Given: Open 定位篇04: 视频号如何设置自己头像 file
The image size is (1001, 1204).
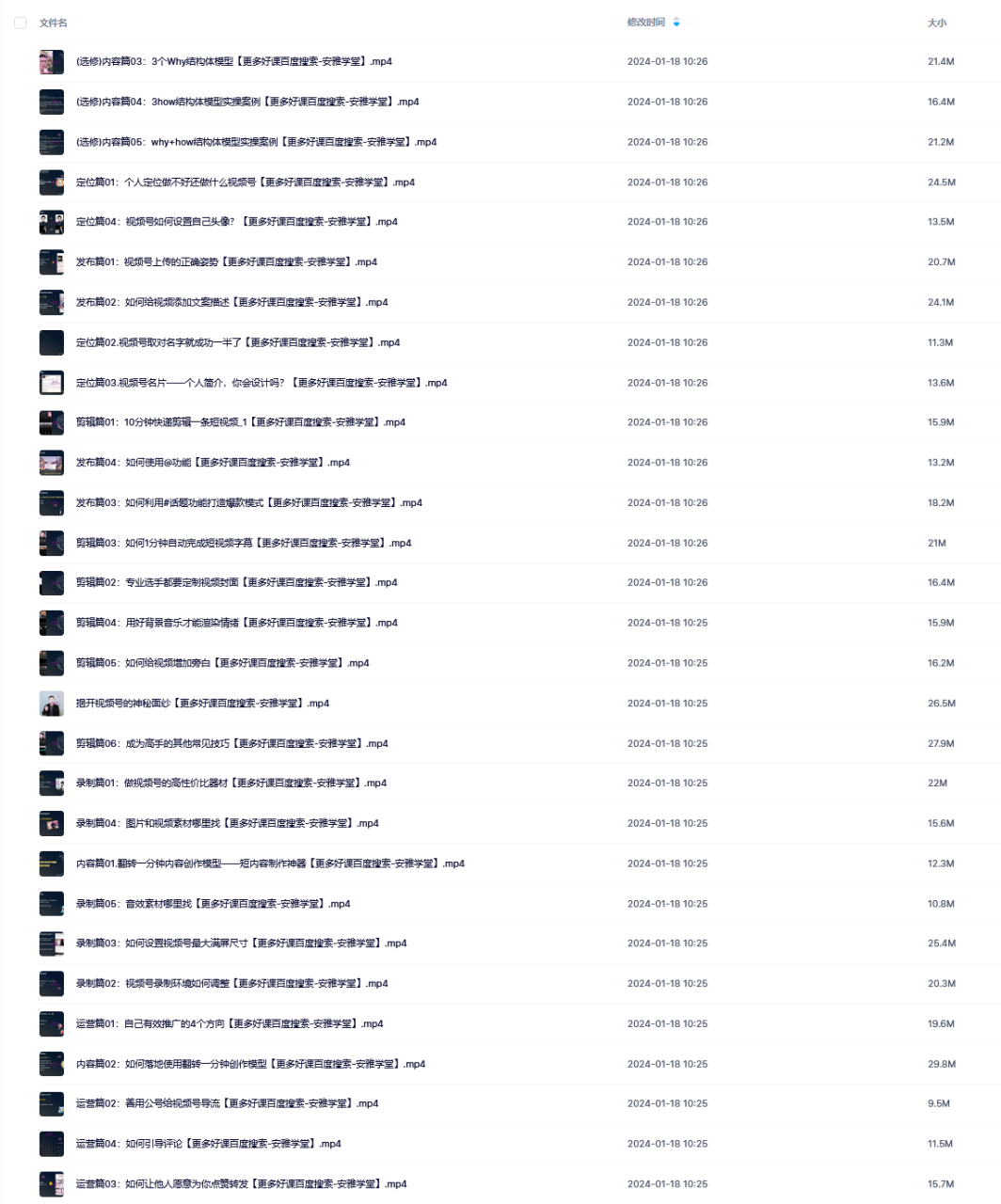Looking at the screenshot, I should click(236, 222).
